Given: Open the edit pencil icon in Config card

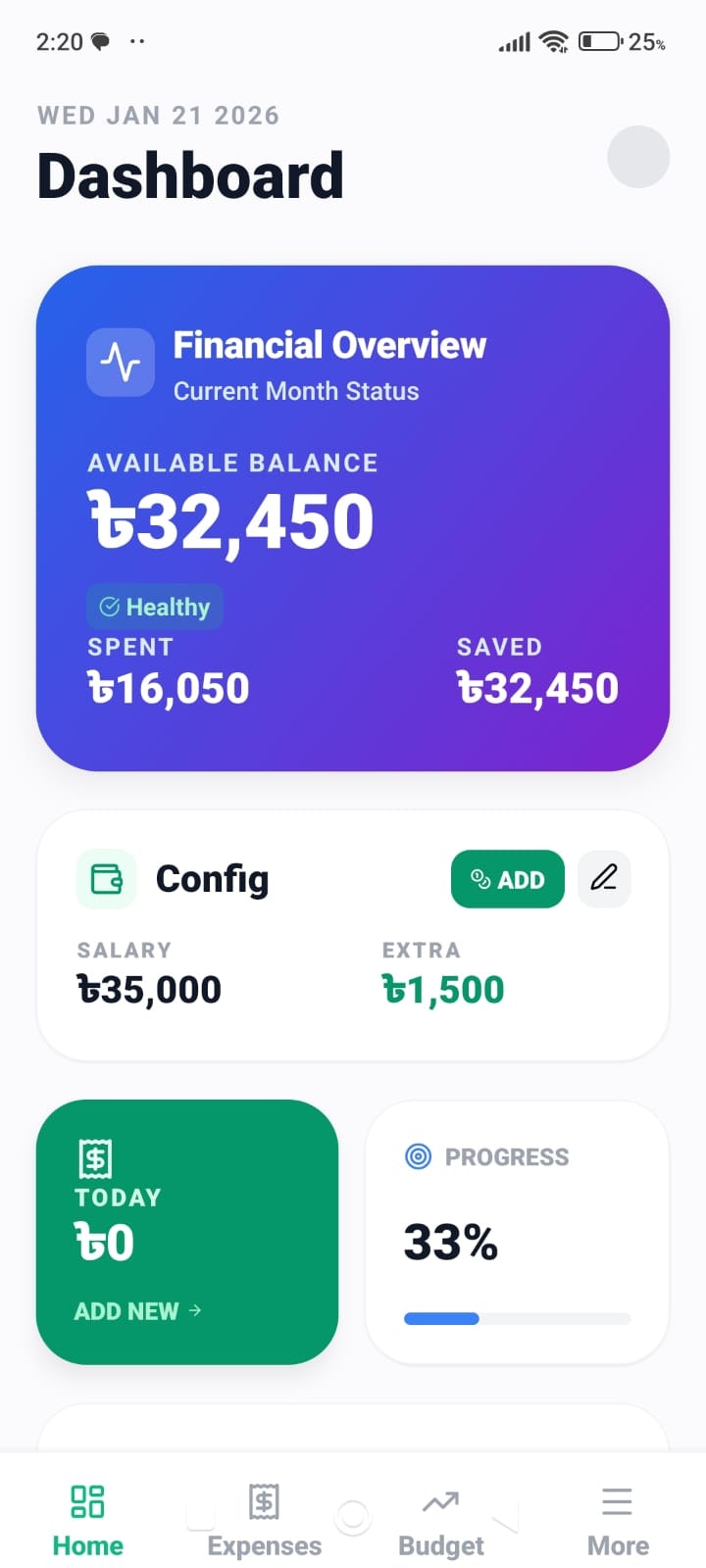Looking at the screenshot, I should [603, 879].
